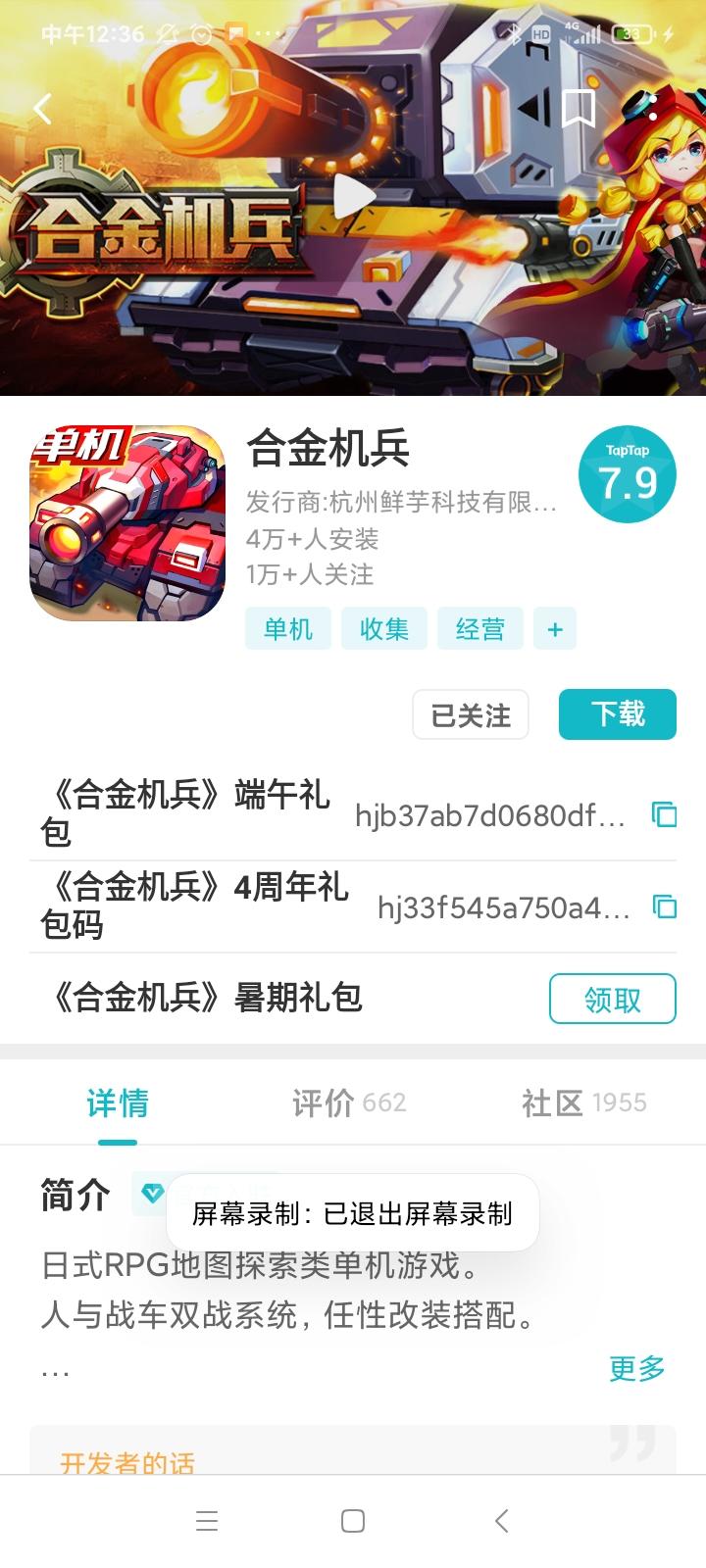Bookmark this game with the bookmark icon
Screen dimensions: 706x1568
coord(579,108)
